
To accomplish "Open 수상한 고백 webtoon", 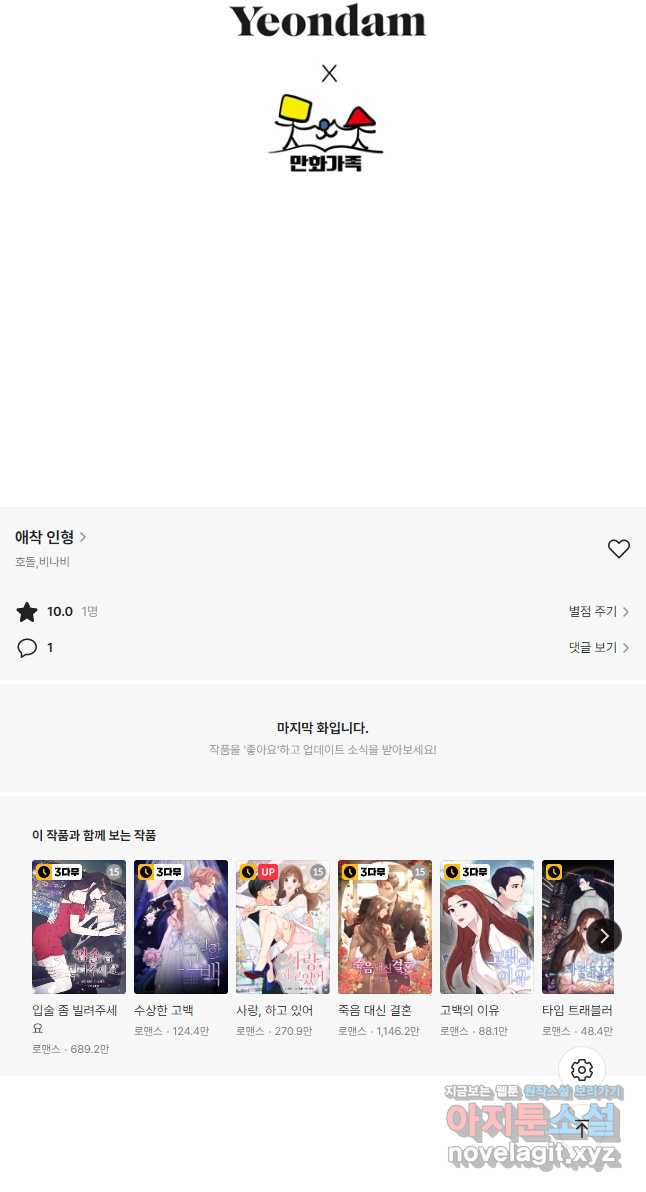I will (181, 927).
